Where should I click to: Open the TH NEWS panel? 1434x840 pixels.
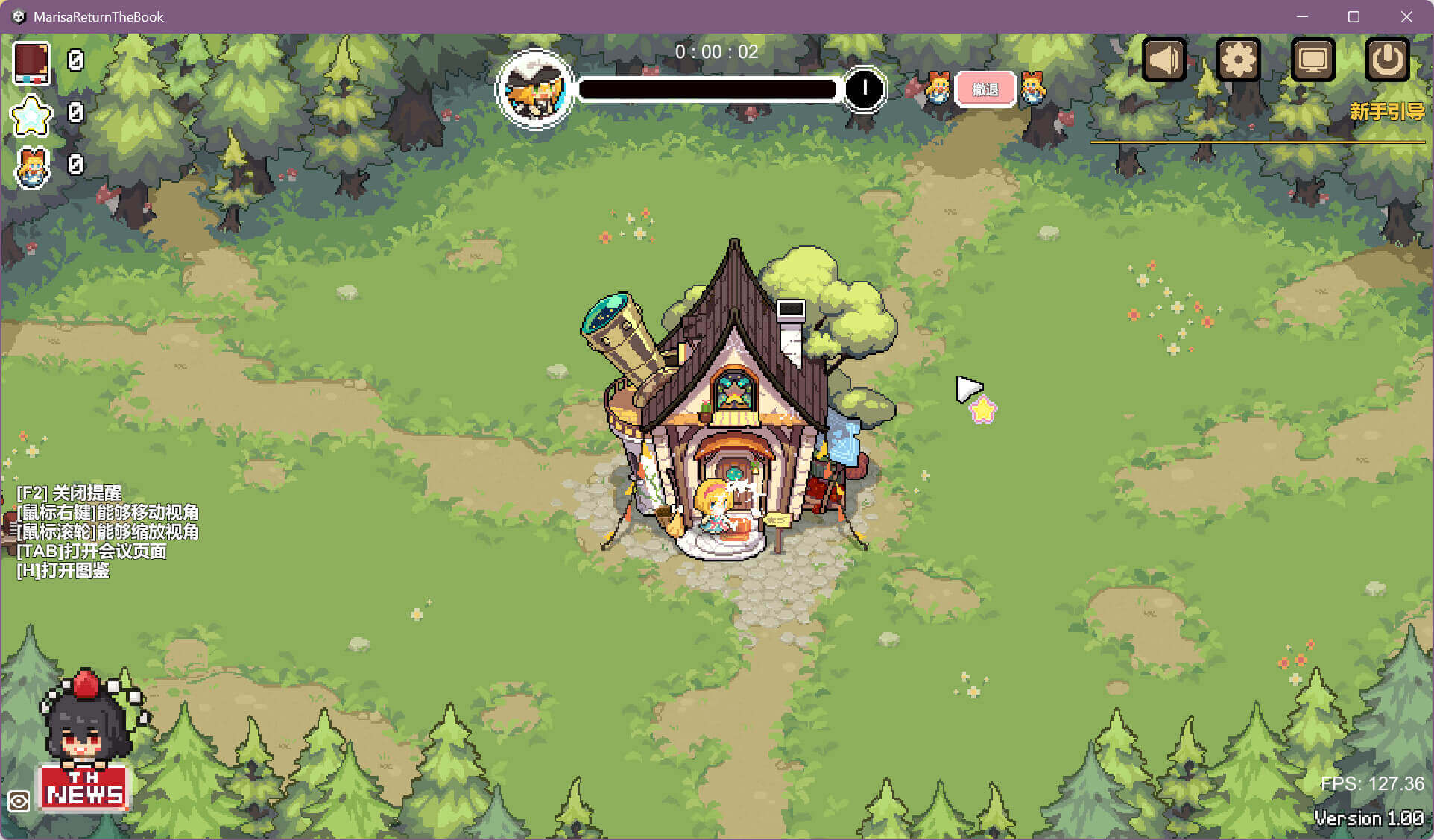pyautogui.click(x=86, y=790)
